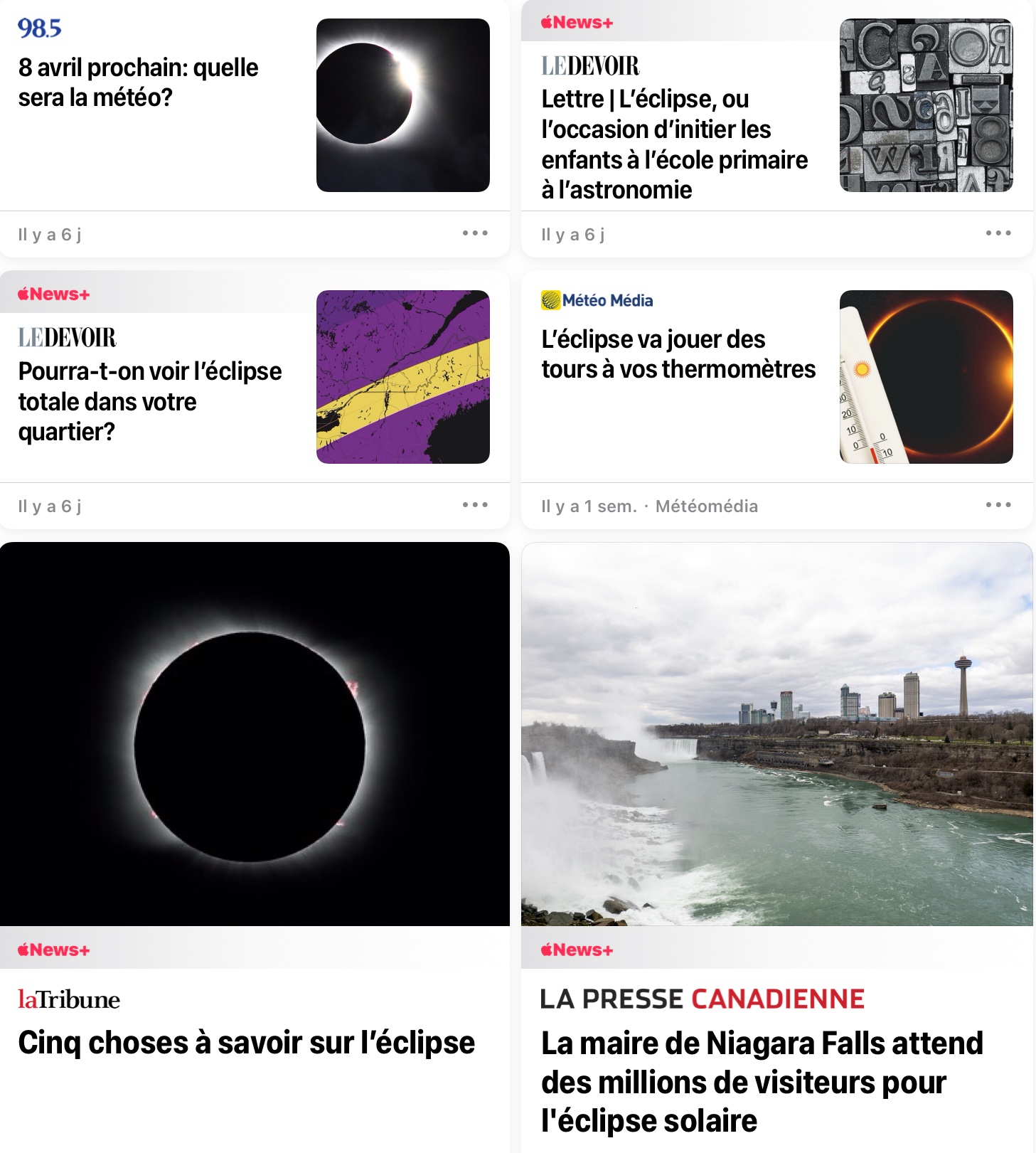The image size is (1036, 1153).
Task: Open more options for the astronomy letter article
Action: coord(998,233)
